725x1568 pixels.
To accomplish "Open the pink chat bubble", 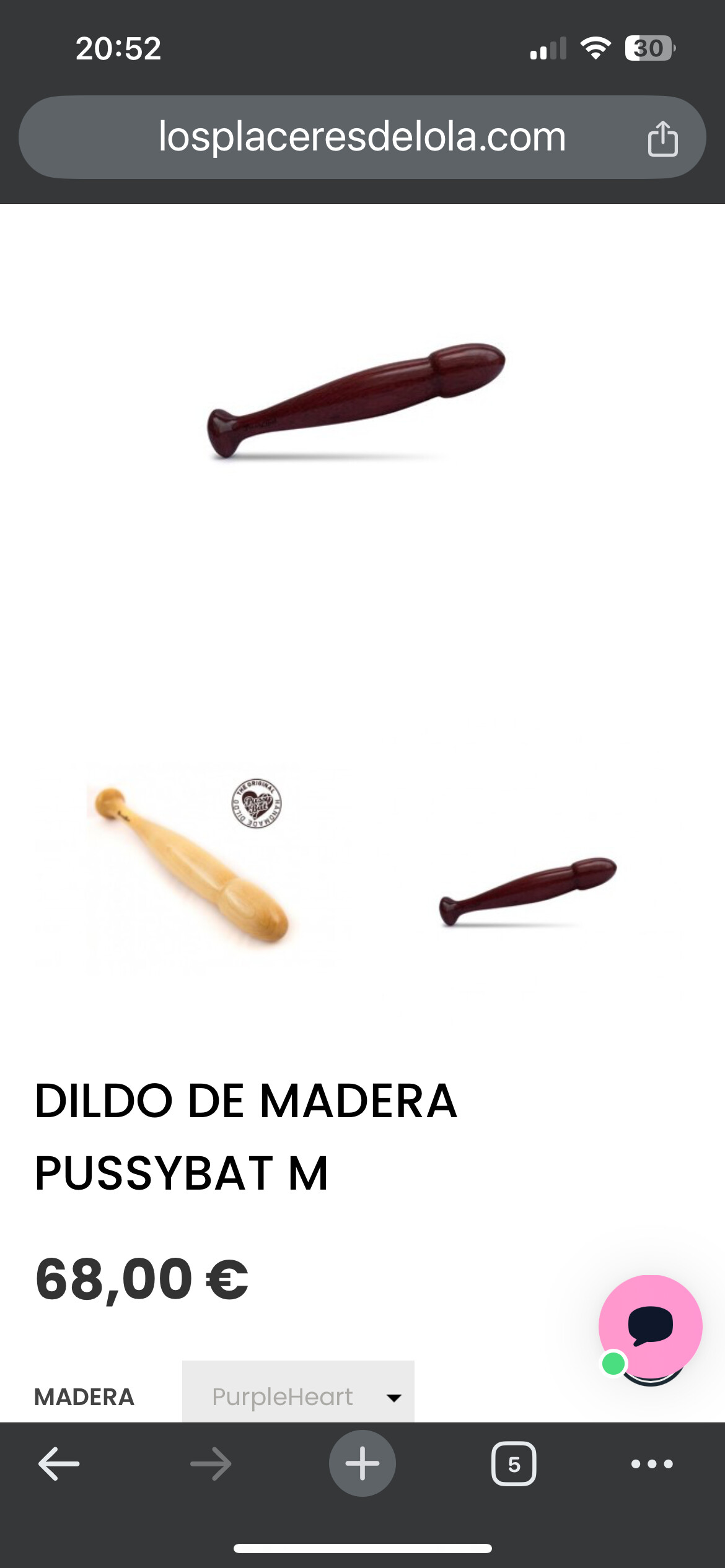I will click(651, 1326).
